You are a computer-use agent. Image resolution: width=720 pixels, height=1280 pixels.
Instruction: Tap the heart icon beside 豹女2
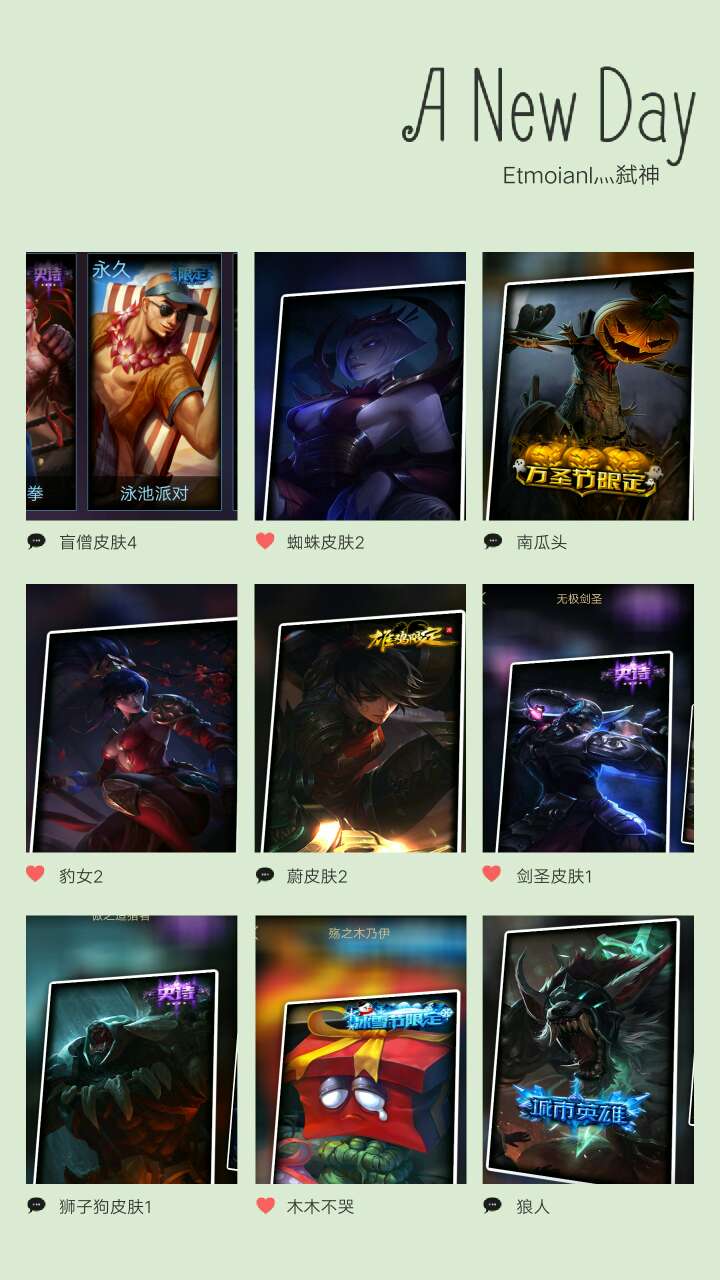[x=36, y=874]
